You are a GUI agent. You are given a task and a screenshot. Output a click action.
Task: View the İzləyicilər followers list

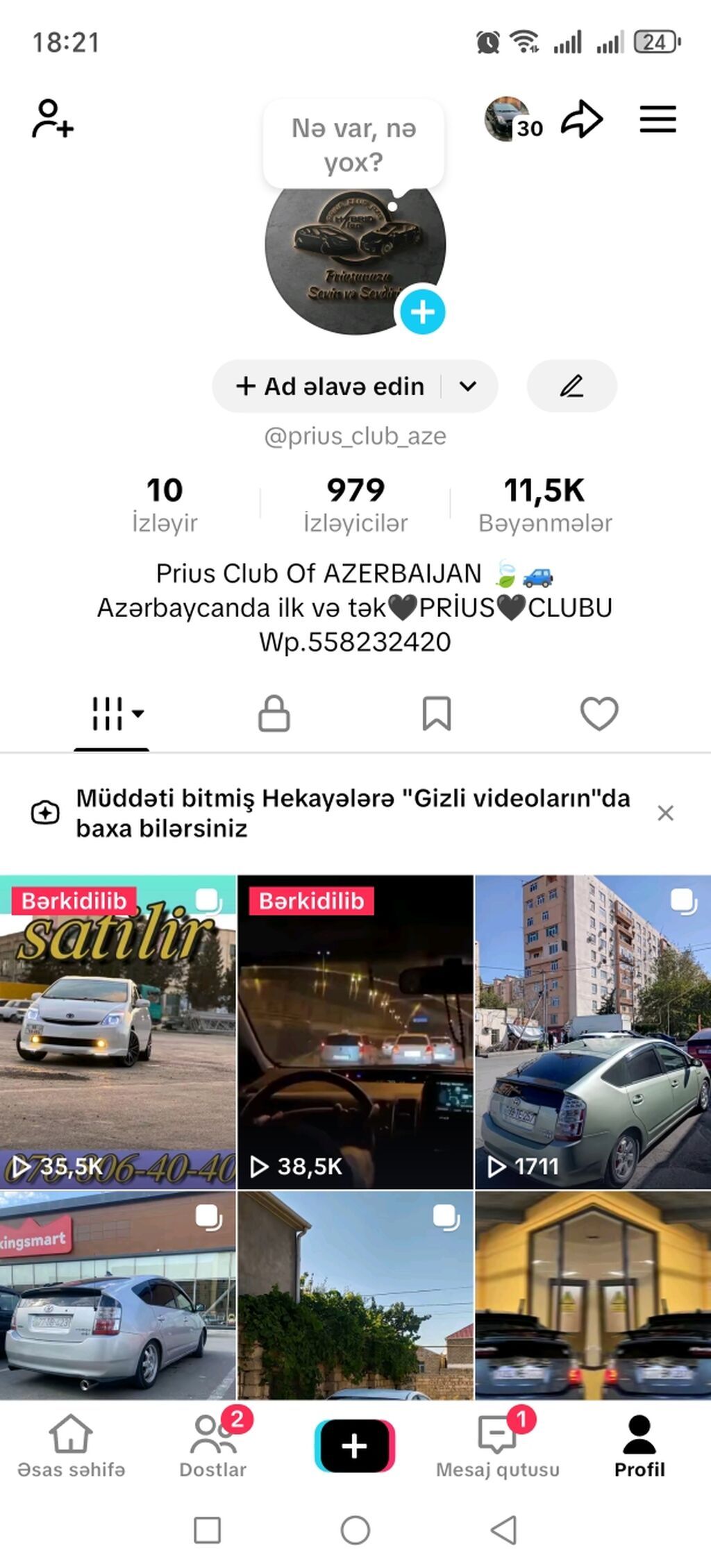point(355,504)
